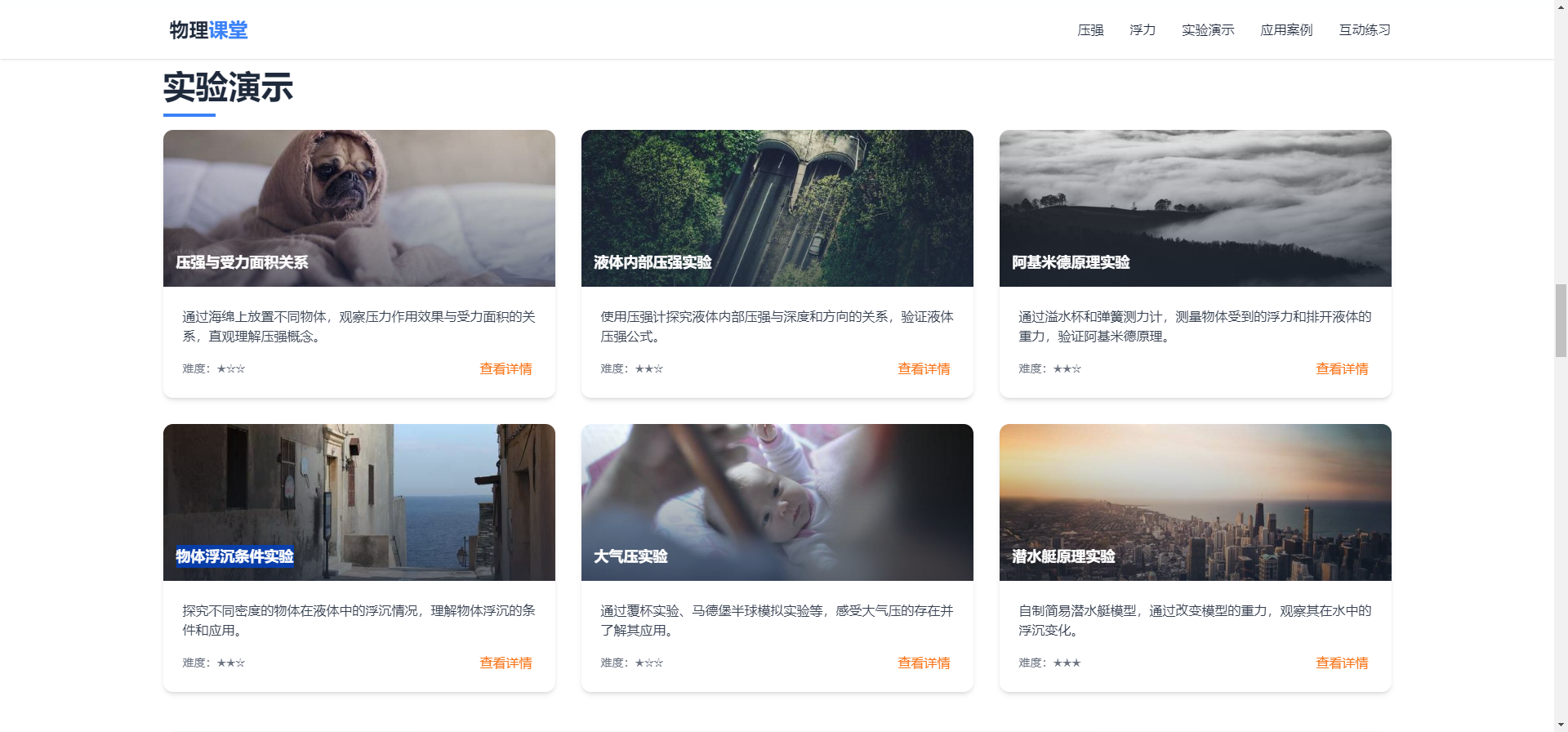
Task: View details of 液体内部压强实验
Action: pyautogui.click(x=924, y=369)
